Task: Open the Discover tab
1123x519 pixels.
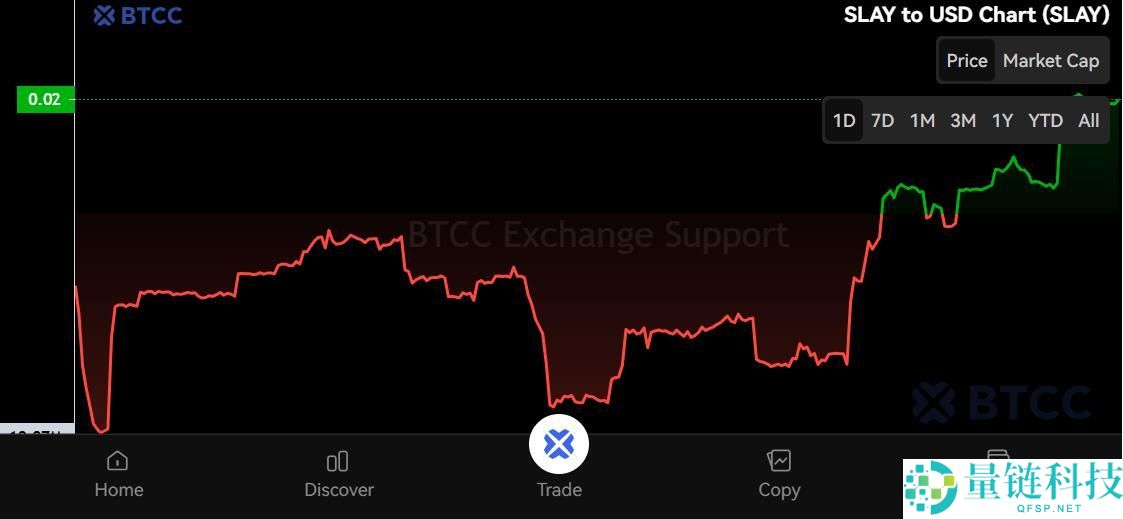Action: [x=338, y=474]
